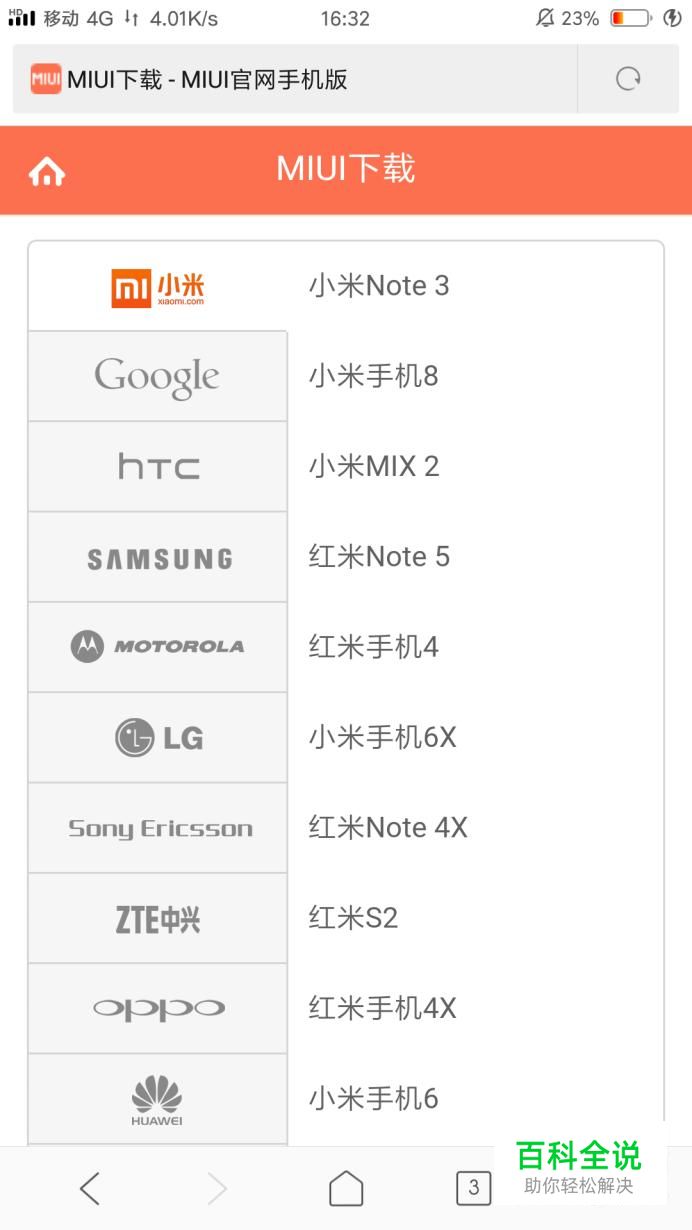Select the Google brand tab
Viewport: 692px width, 1230px height.
coord(158,377)
